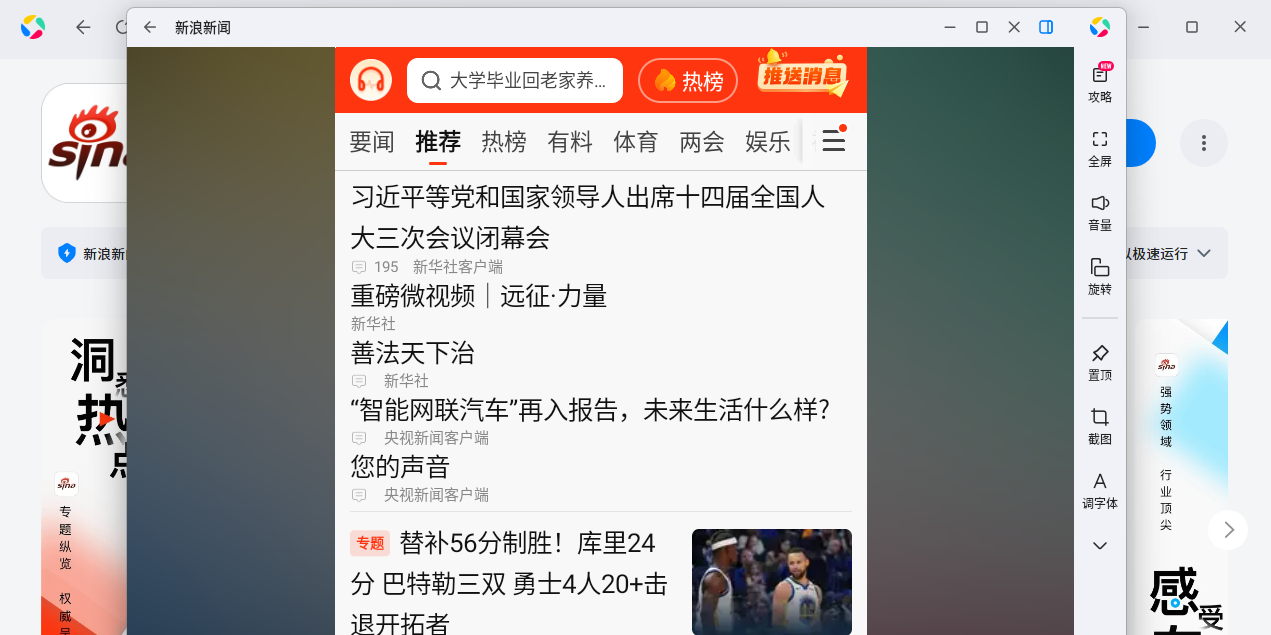The image size is (1271, 635).
Task: Tap the search box with 大学毕业回老家养
Action: (515, 81)
